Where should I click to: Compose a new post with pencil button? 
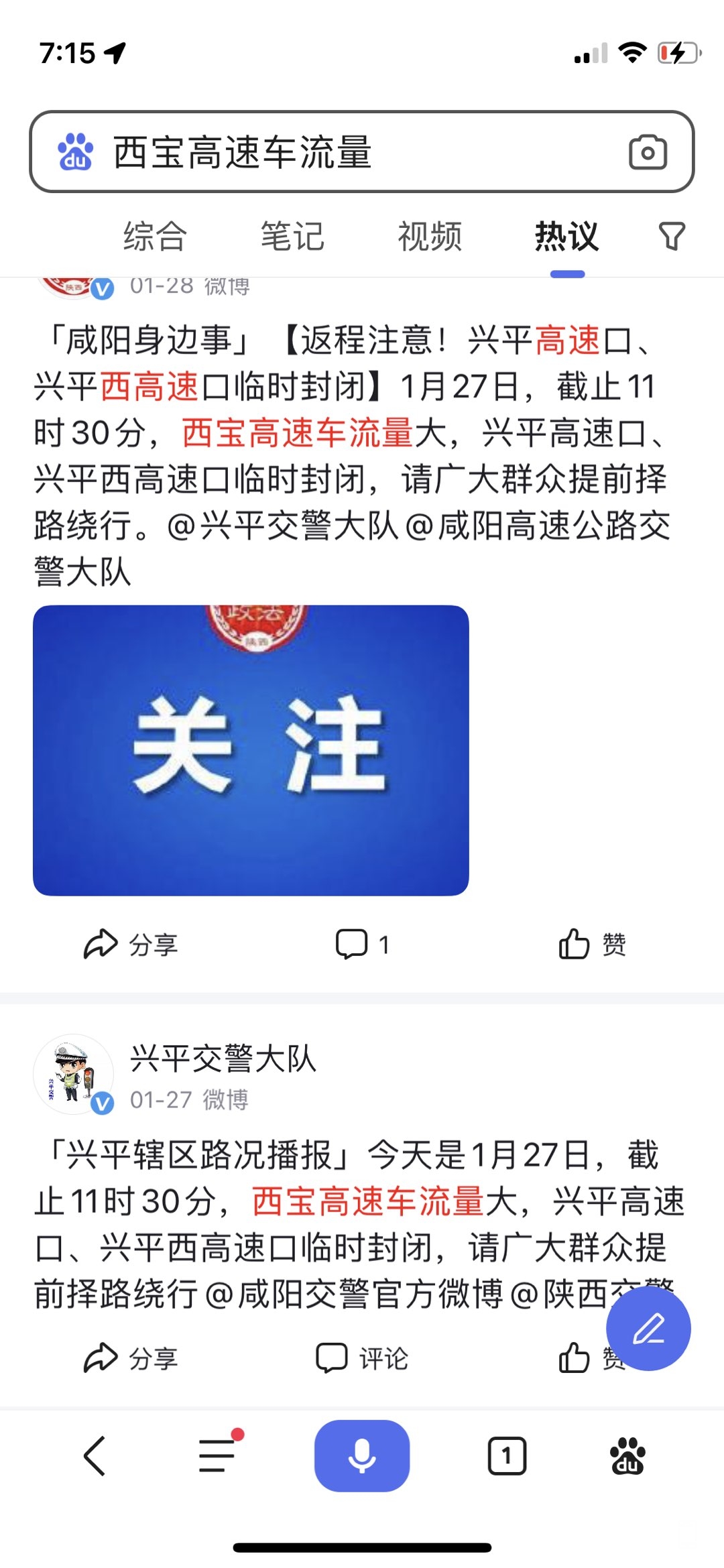tap(648, 1329)
